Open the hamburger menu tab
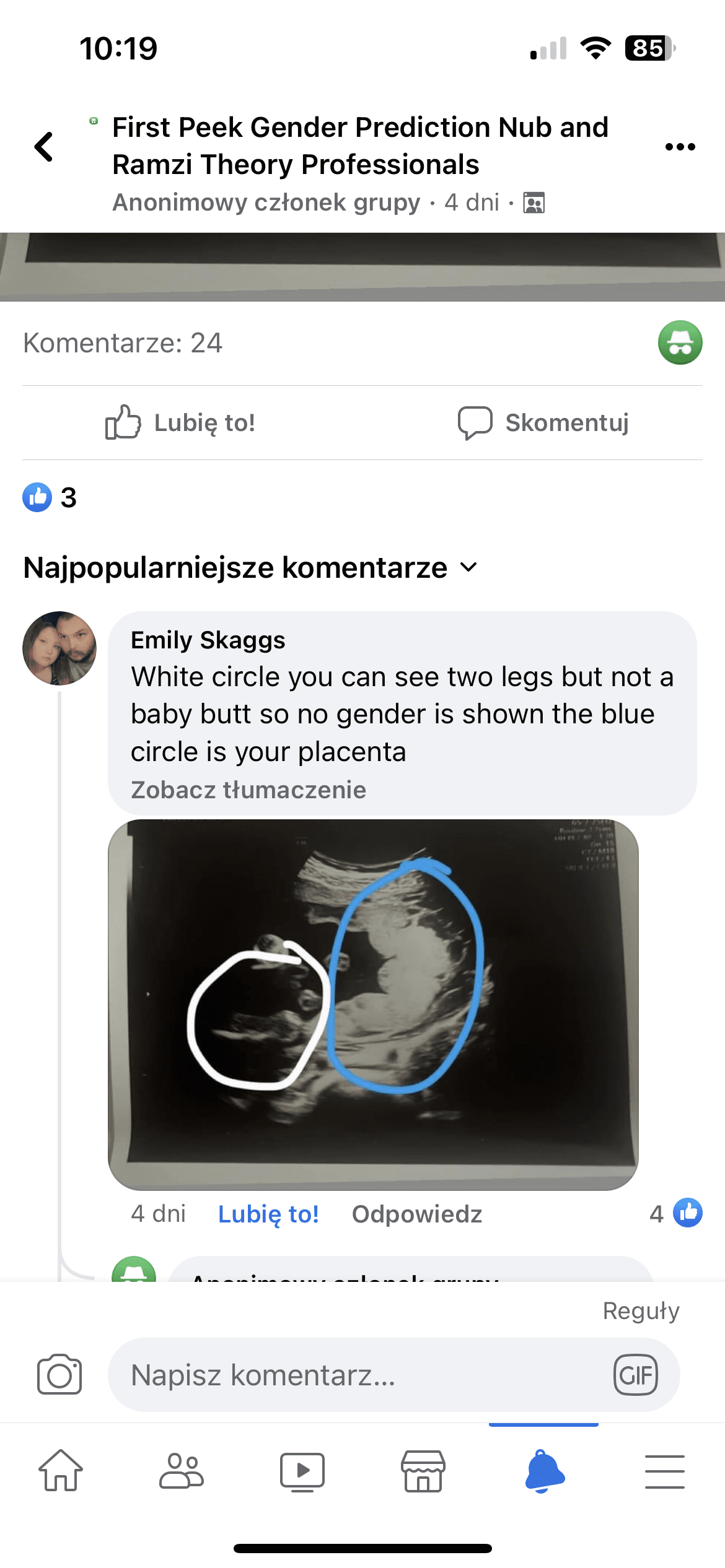 click(664, 1471)
